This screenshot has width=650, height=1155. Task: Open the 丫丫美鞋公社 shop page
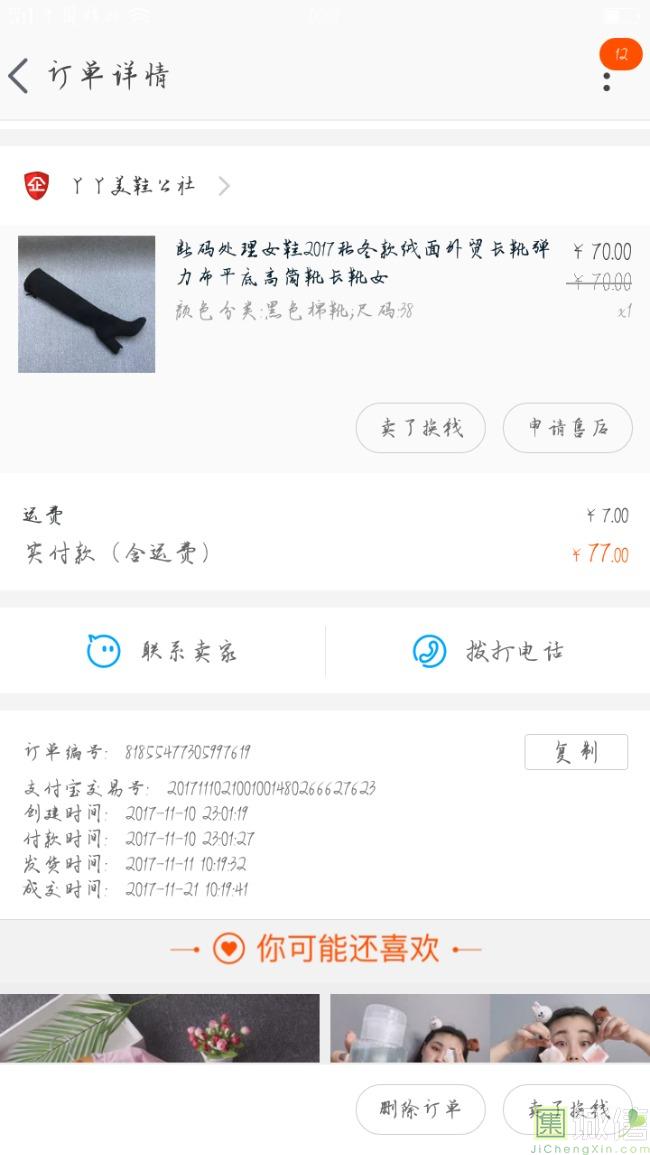tap(127, 186)
